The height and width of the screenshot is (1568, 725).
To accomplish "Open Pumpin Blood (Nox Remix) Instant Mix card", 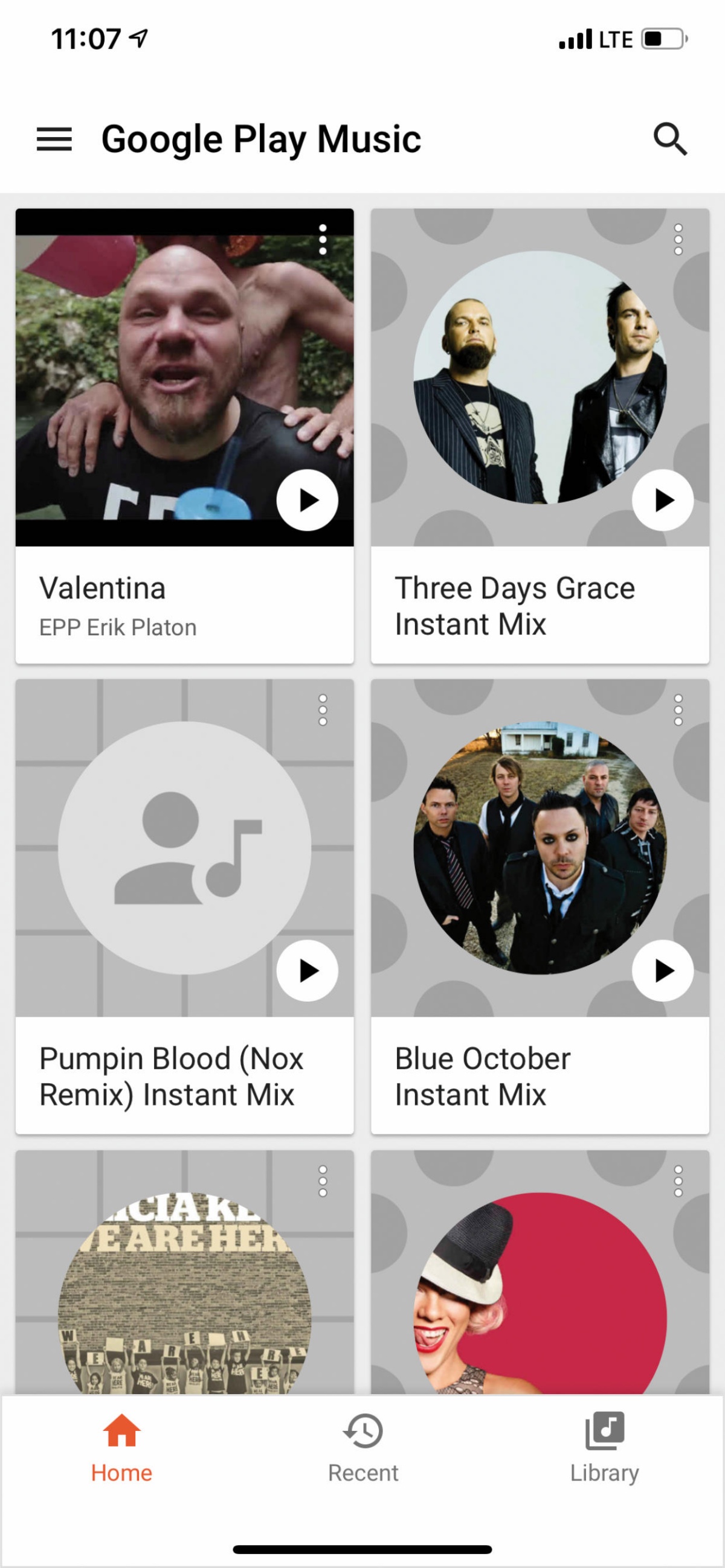I will tap(184, 1075).
